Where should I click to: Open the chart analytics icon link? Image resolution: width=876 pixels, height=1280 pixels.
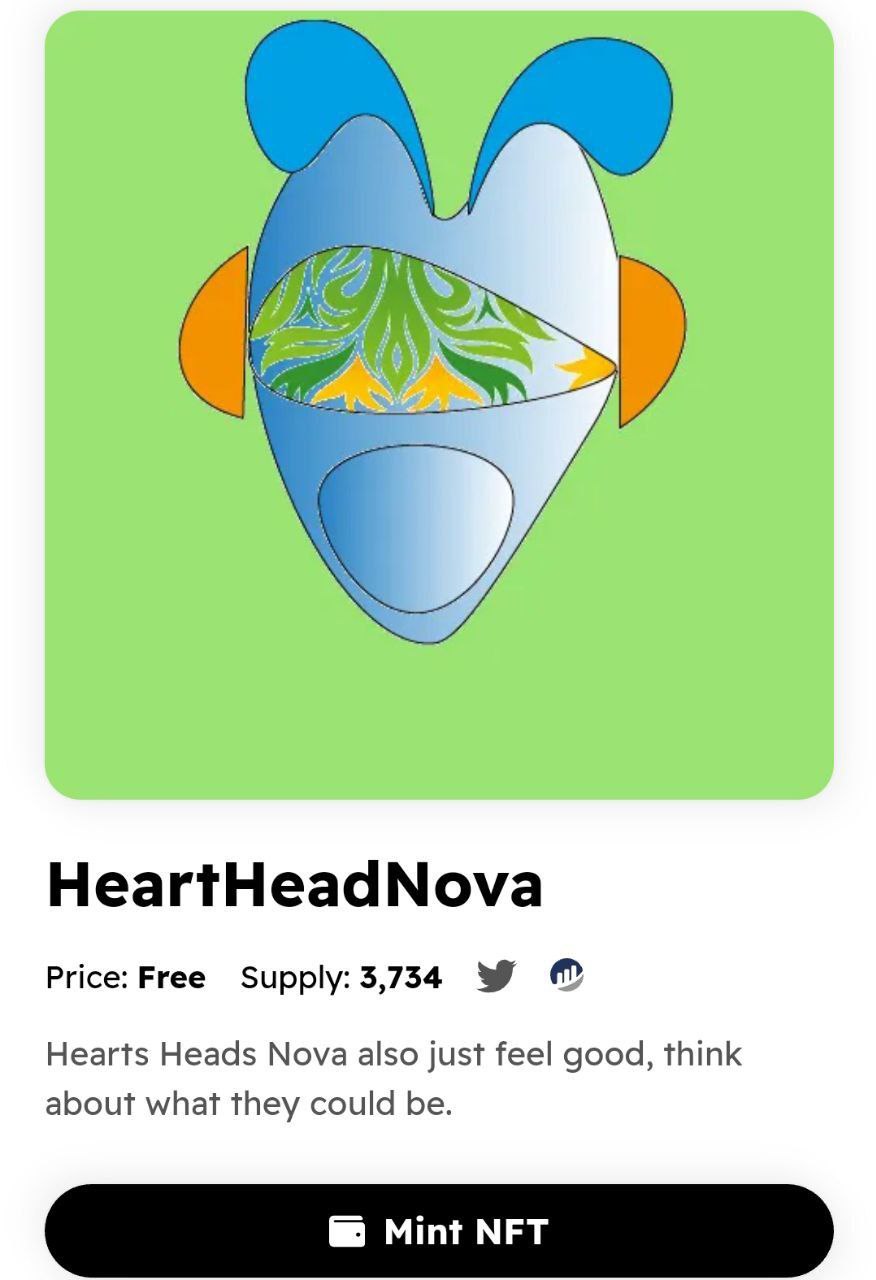(567, 974)
